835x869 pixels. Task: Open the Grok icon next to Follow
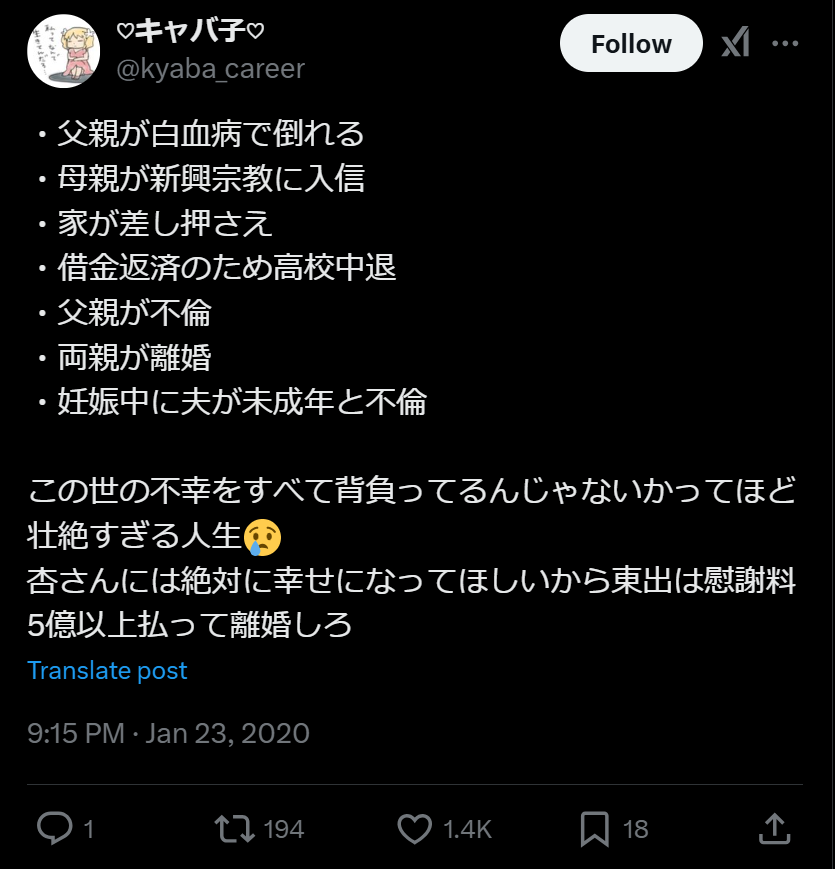[x=735, y=44]
